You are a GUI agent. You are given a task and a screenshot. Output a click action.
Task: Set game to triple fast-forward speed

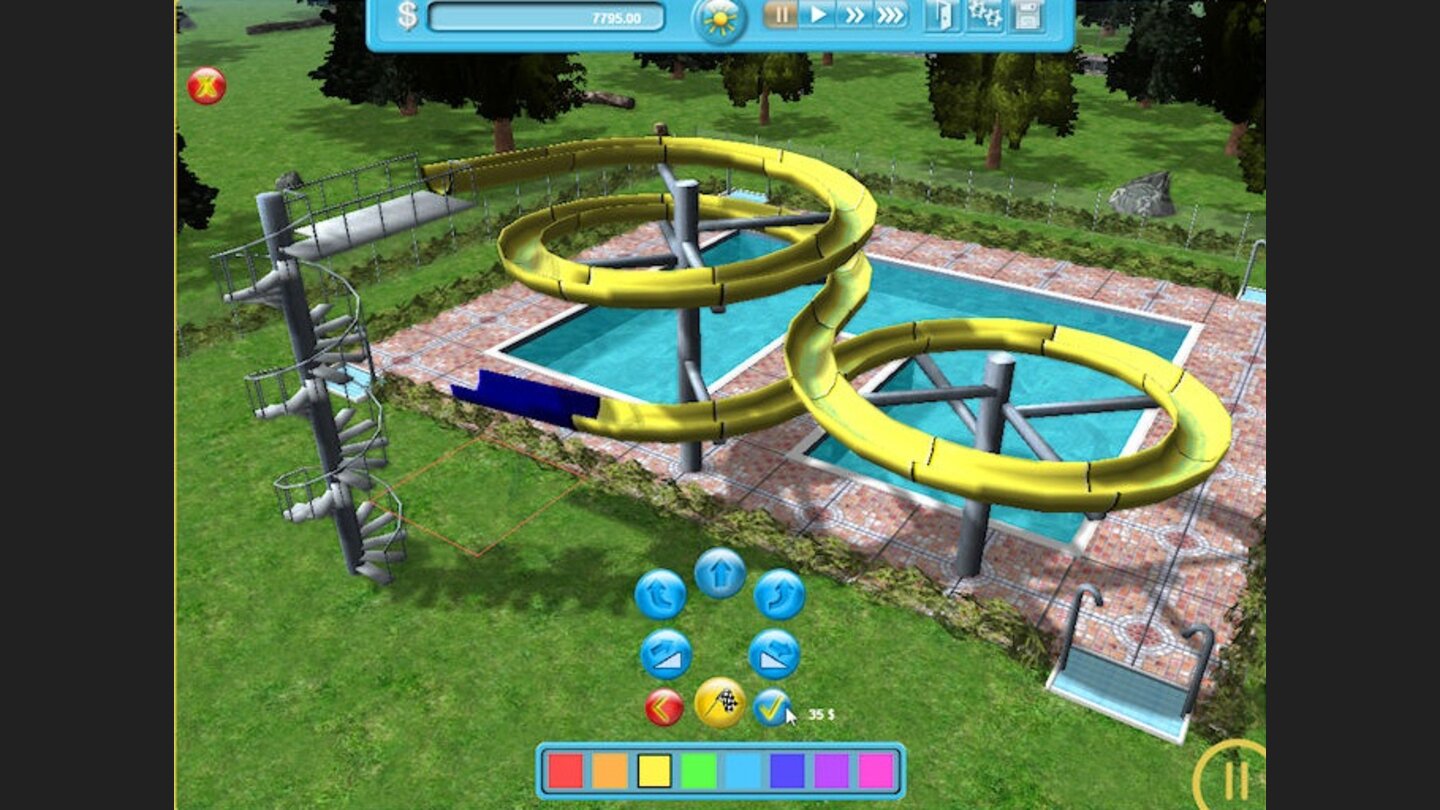(890, 15)
